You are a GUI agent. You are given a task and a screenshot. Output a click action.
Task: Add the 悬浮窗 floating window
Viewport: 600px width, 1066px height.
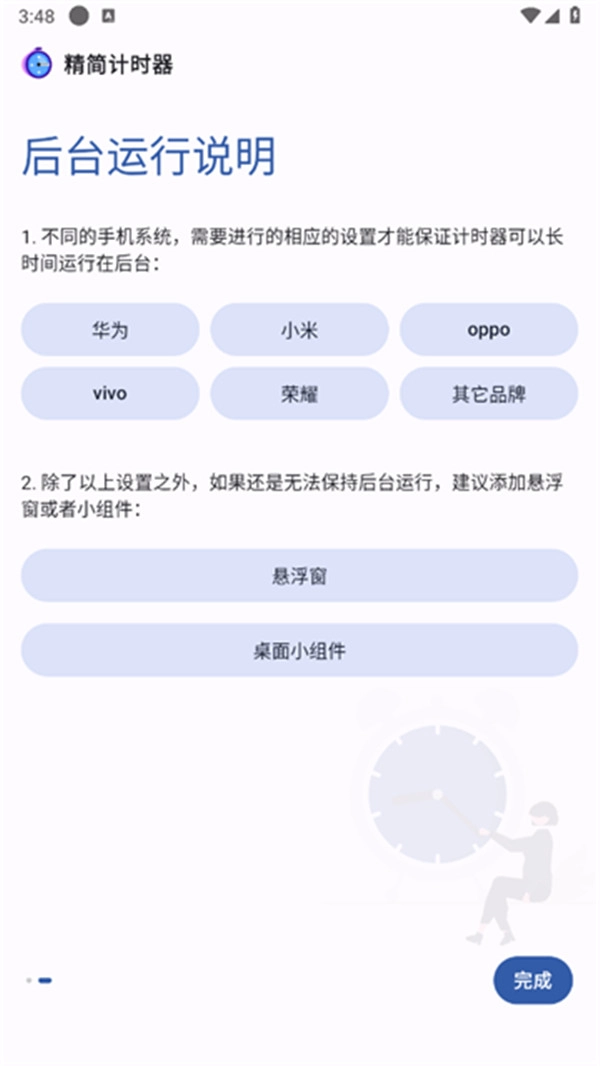pos(299,575)
